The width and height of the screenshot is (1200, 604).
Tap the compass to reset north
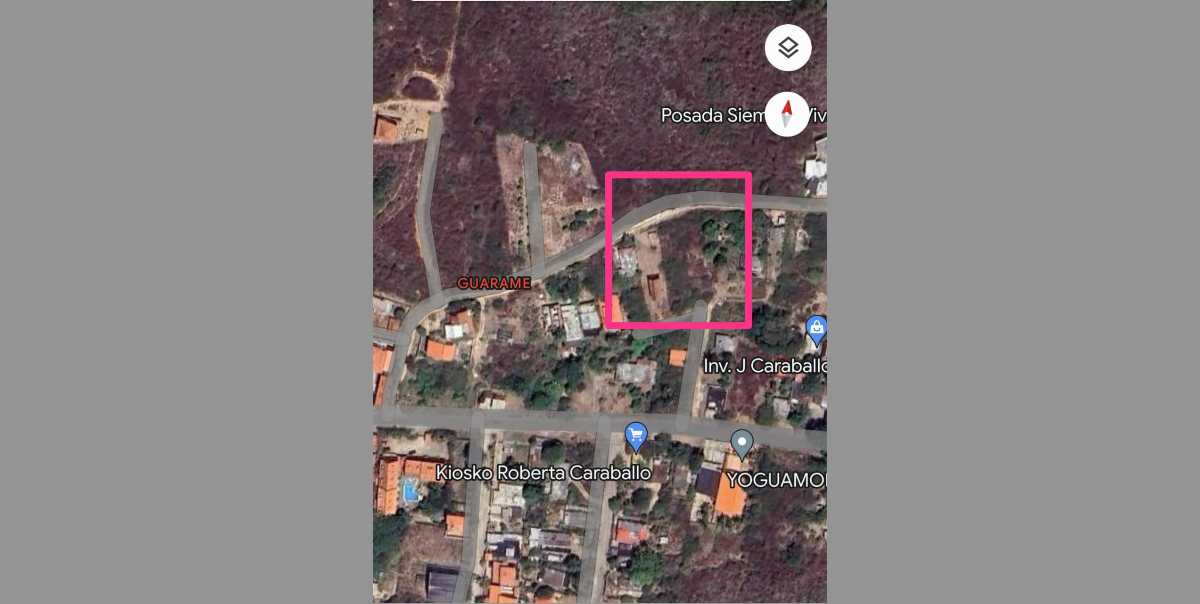tap(788, 114)
